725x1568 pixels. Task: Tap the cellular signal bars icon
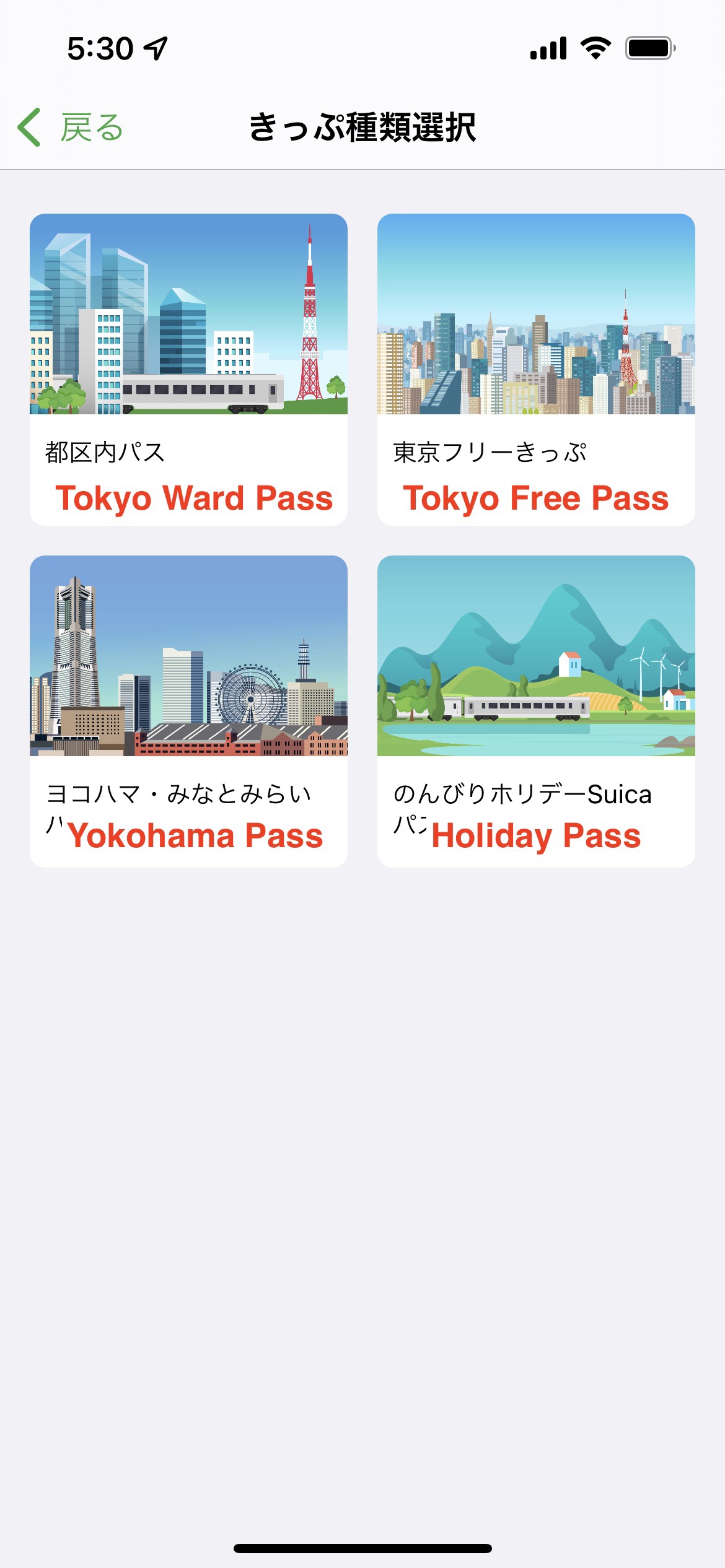click(547, 49)
